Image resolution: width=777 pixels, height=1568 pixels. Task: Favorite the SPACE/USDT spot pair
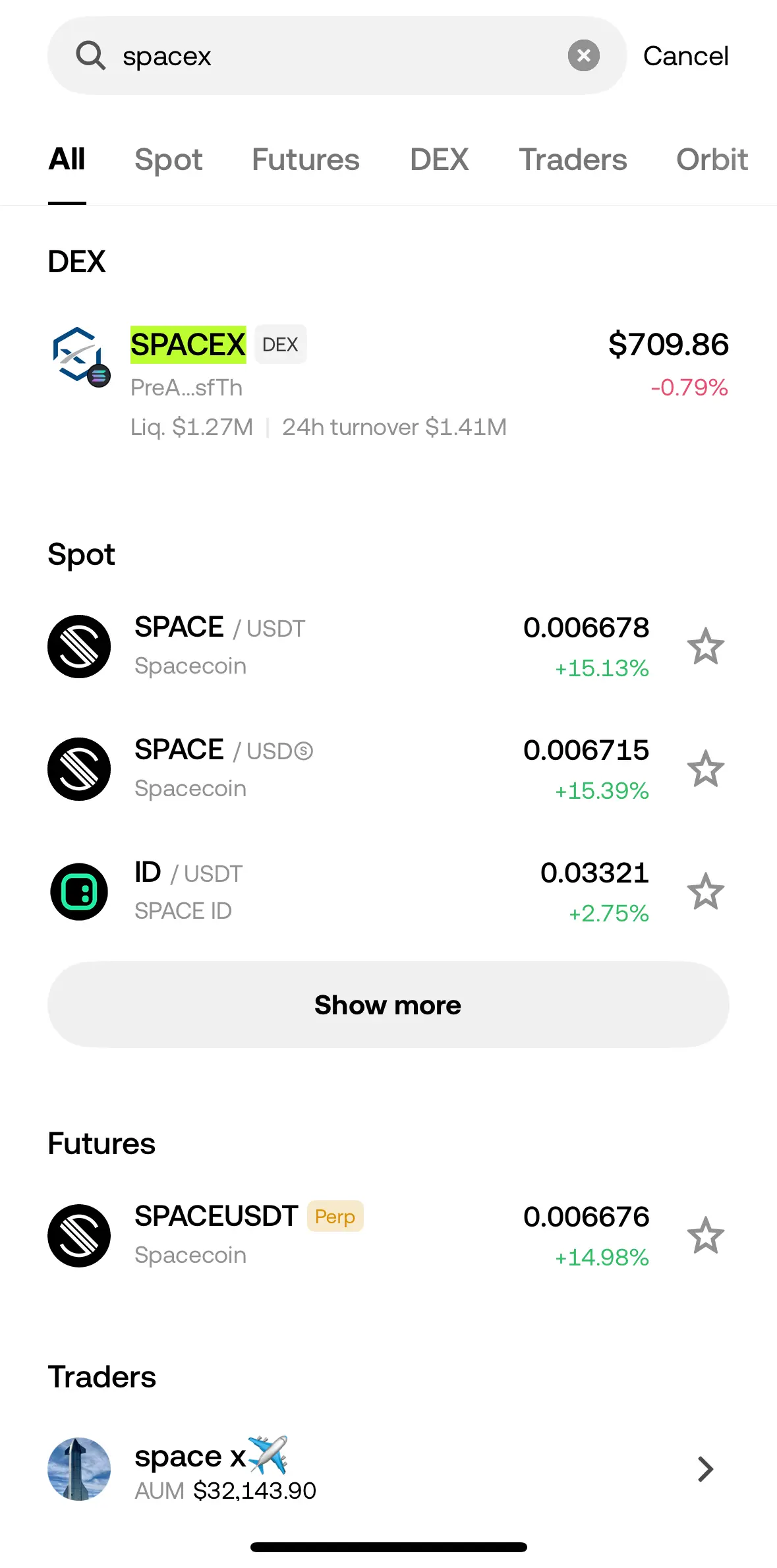point(706,646)
